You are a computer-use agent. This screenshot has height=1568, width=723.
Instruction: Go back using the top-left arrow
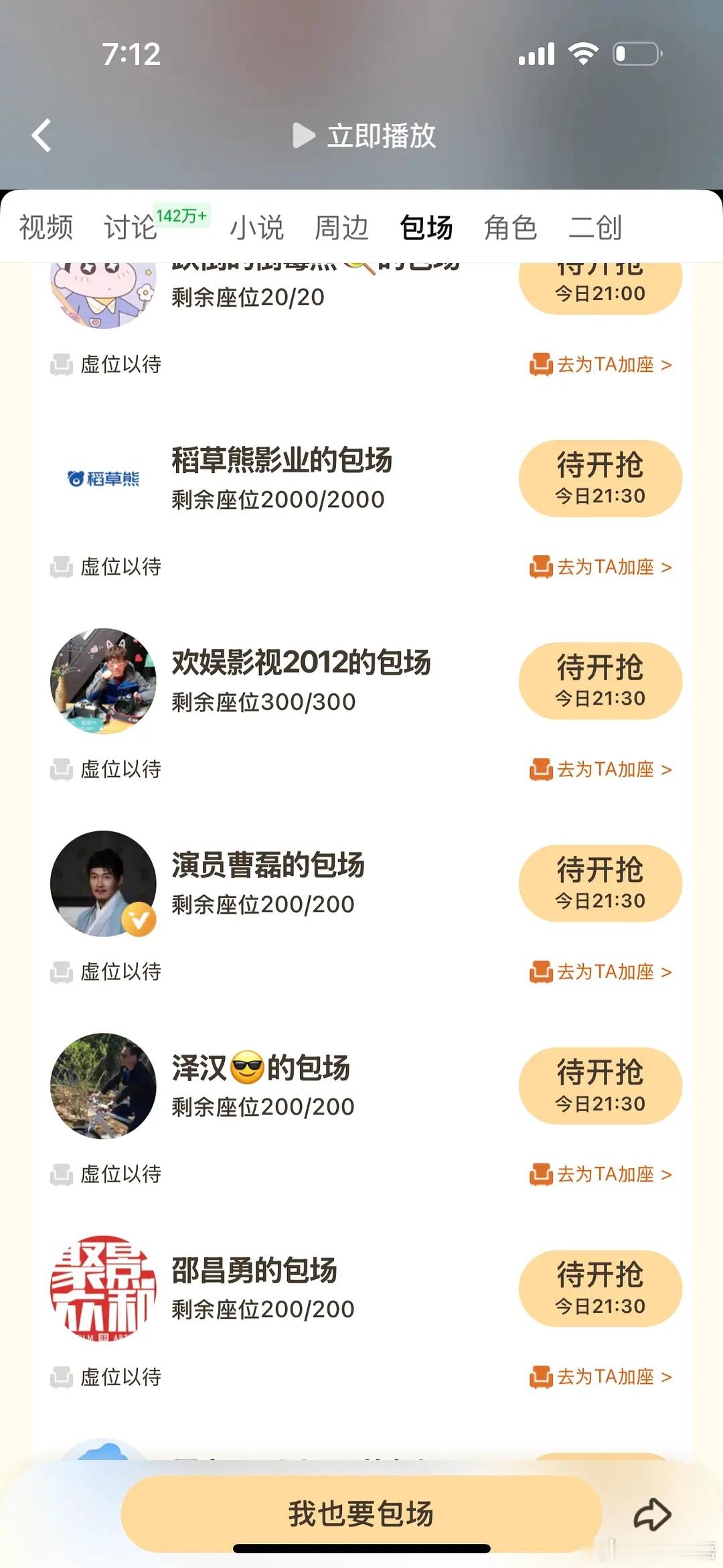(42, 135)
